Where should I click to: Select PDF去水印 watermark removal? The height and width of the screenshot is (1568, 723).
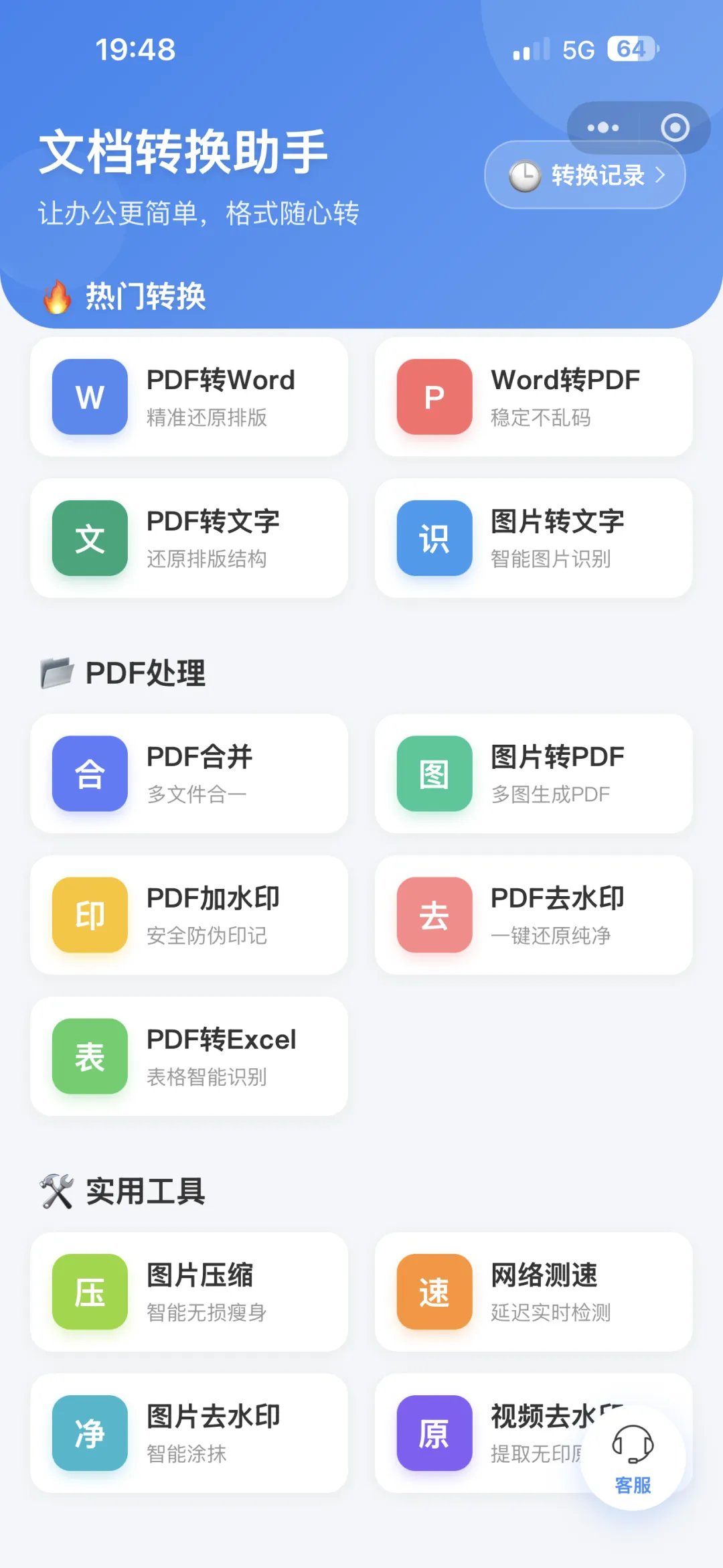tap(534, 915)
